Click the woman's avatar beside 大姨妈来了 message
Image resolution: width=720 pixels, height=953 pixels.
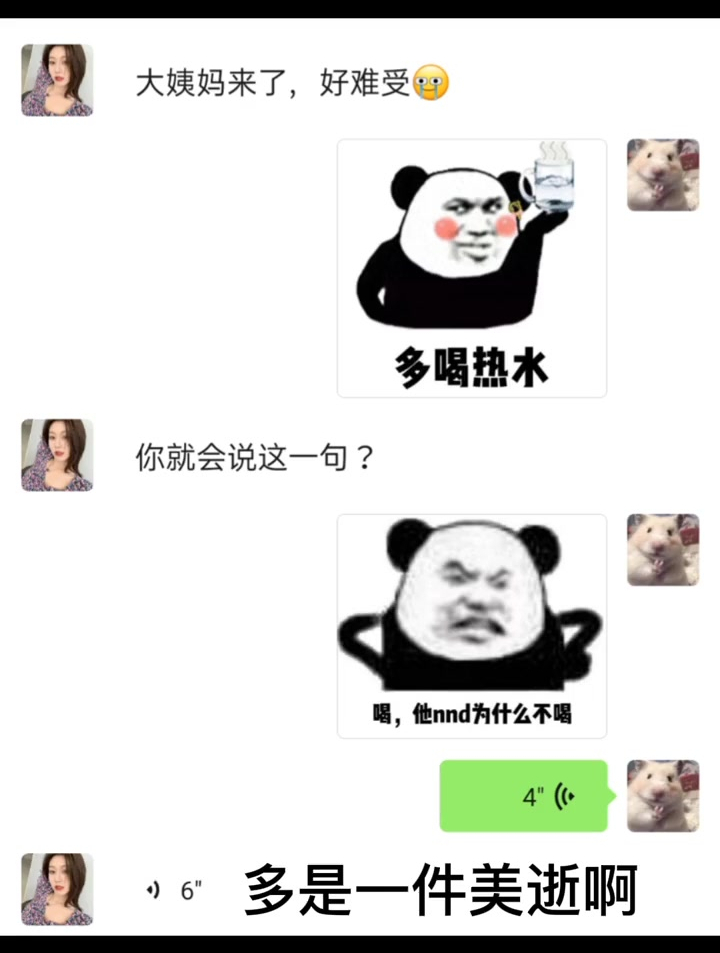56,80
